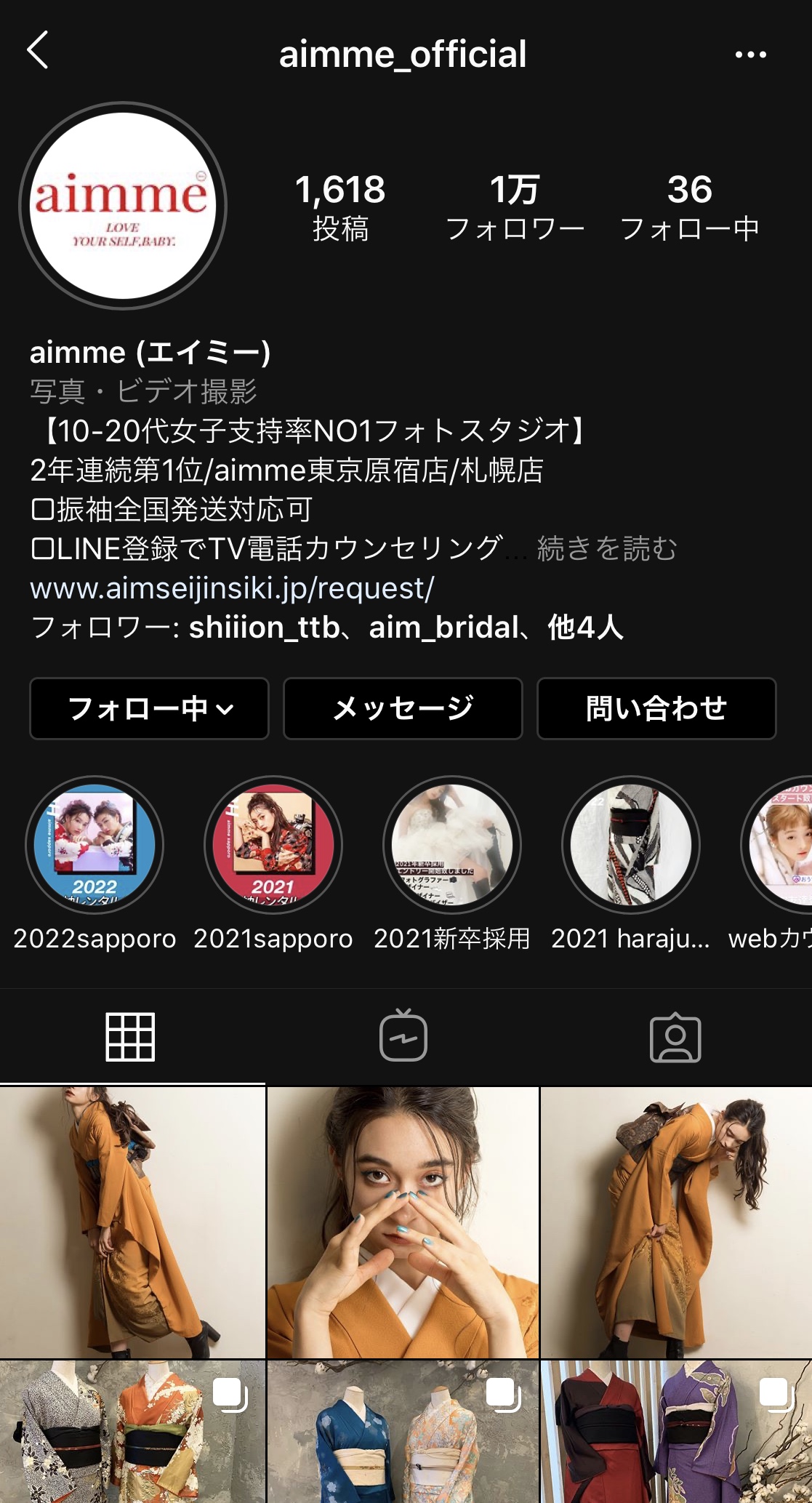Go back with the top-left arrow

coord(37,50)
